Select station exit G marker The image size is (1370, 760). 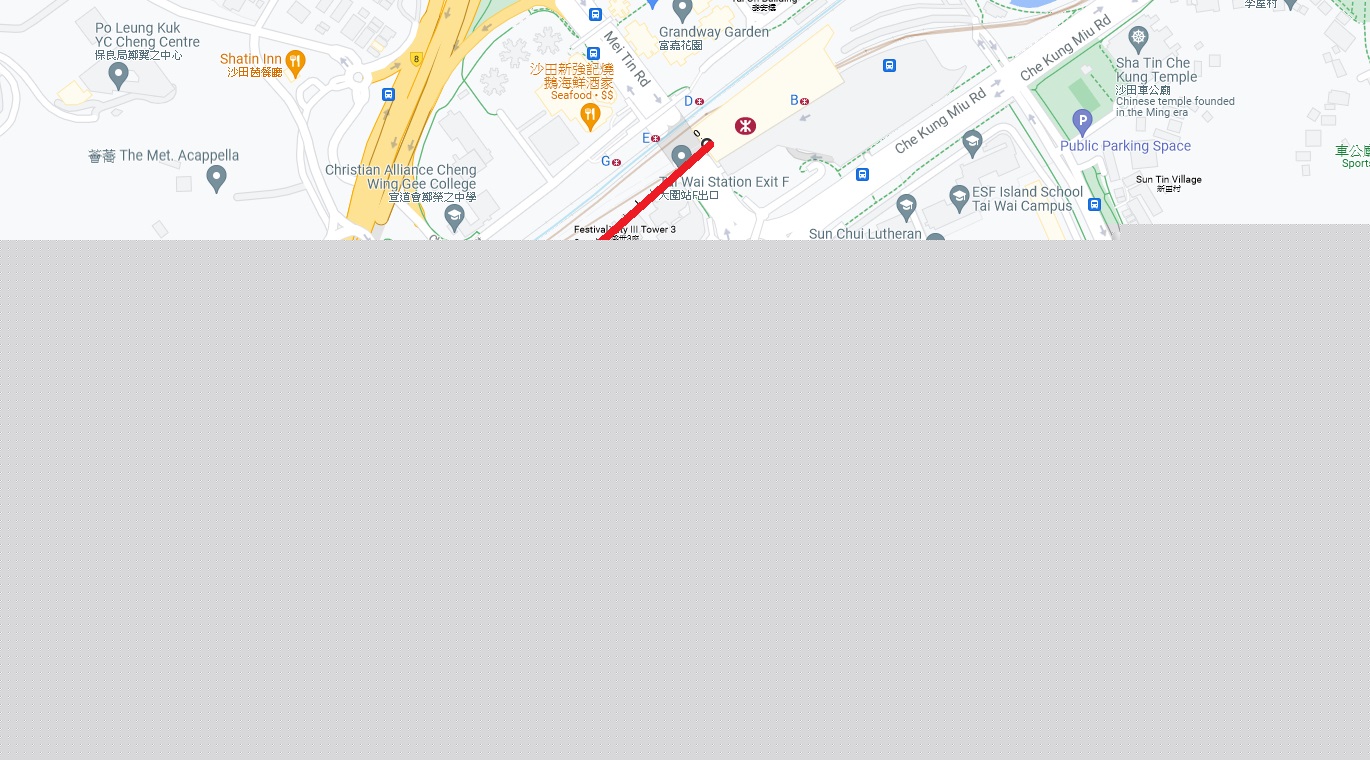616,162
